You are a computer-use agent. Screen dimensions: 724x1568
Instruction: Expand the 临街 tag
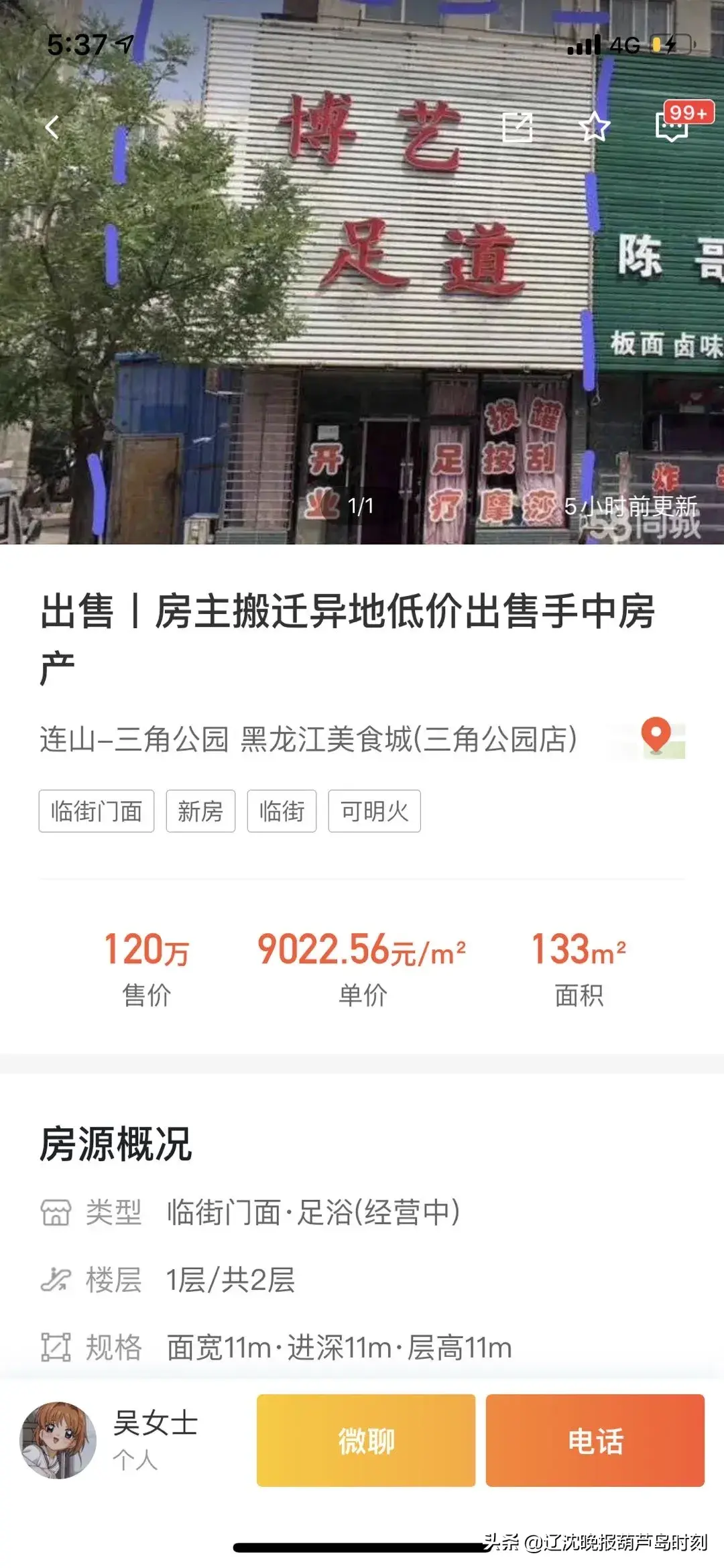point(282,810)
